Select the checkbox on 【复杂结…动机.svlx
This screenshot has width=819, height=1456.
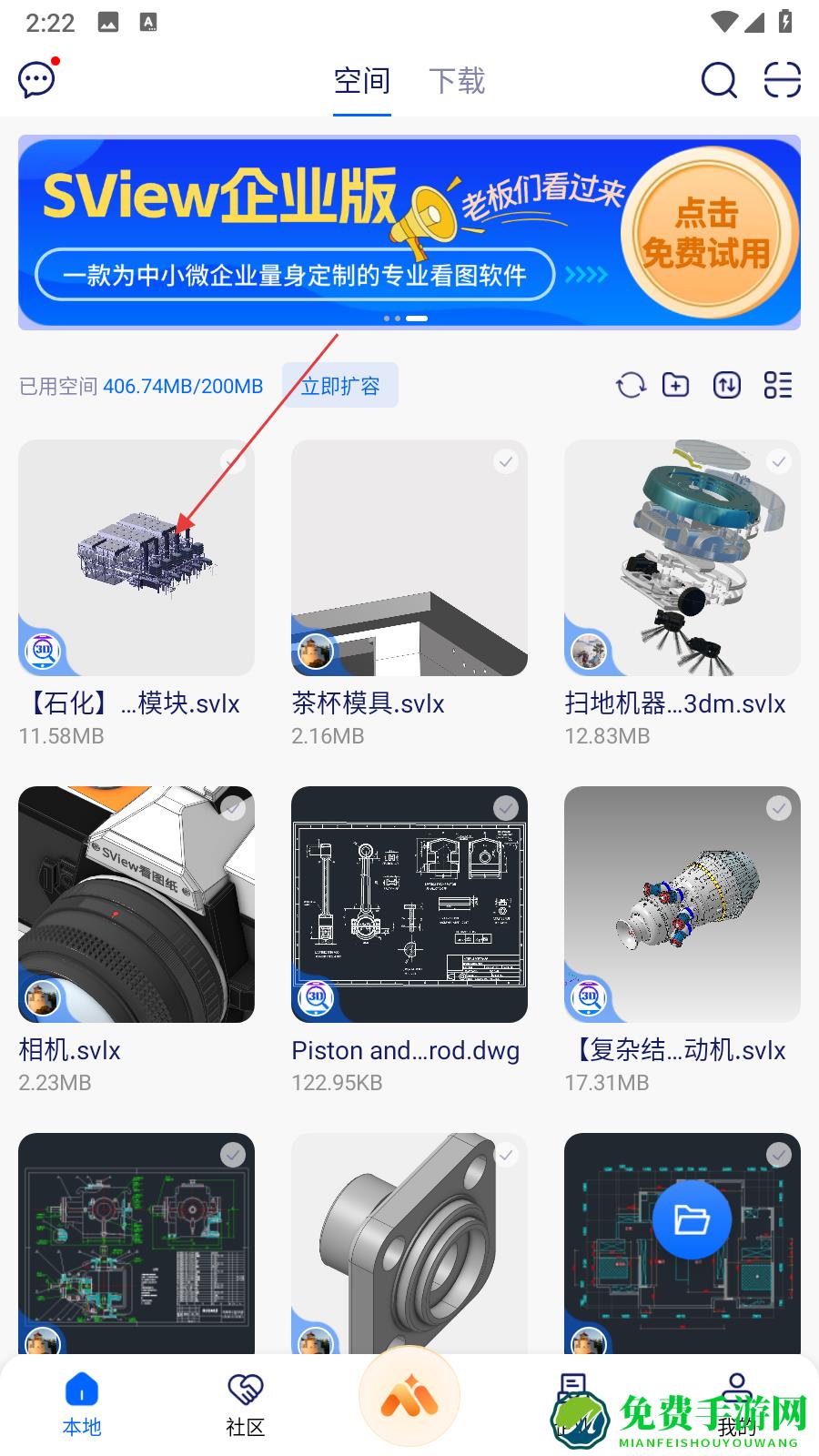pos(779,808)
